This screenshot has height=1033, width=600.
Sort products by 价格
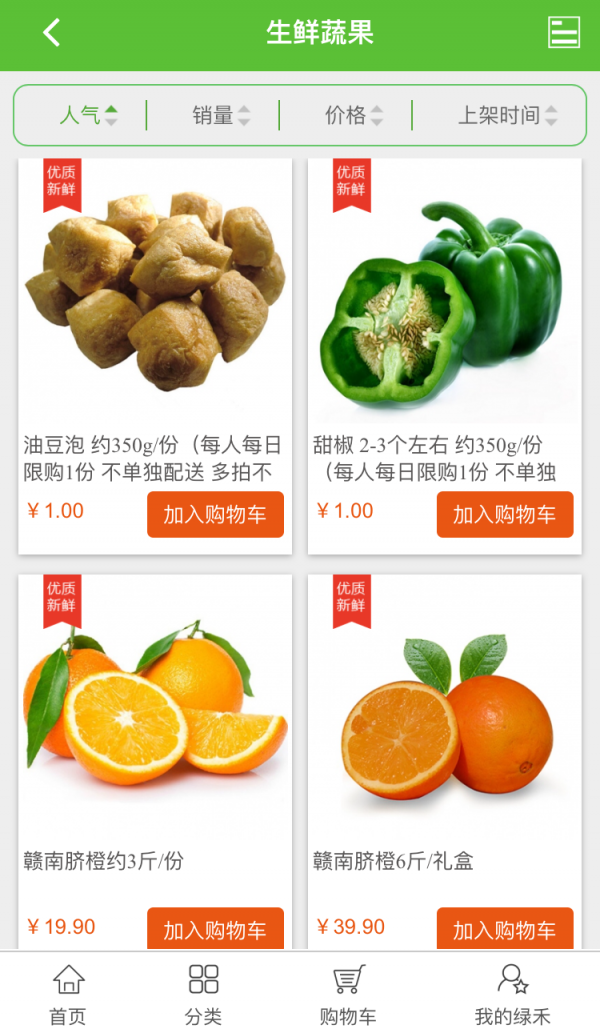point(353,115)
